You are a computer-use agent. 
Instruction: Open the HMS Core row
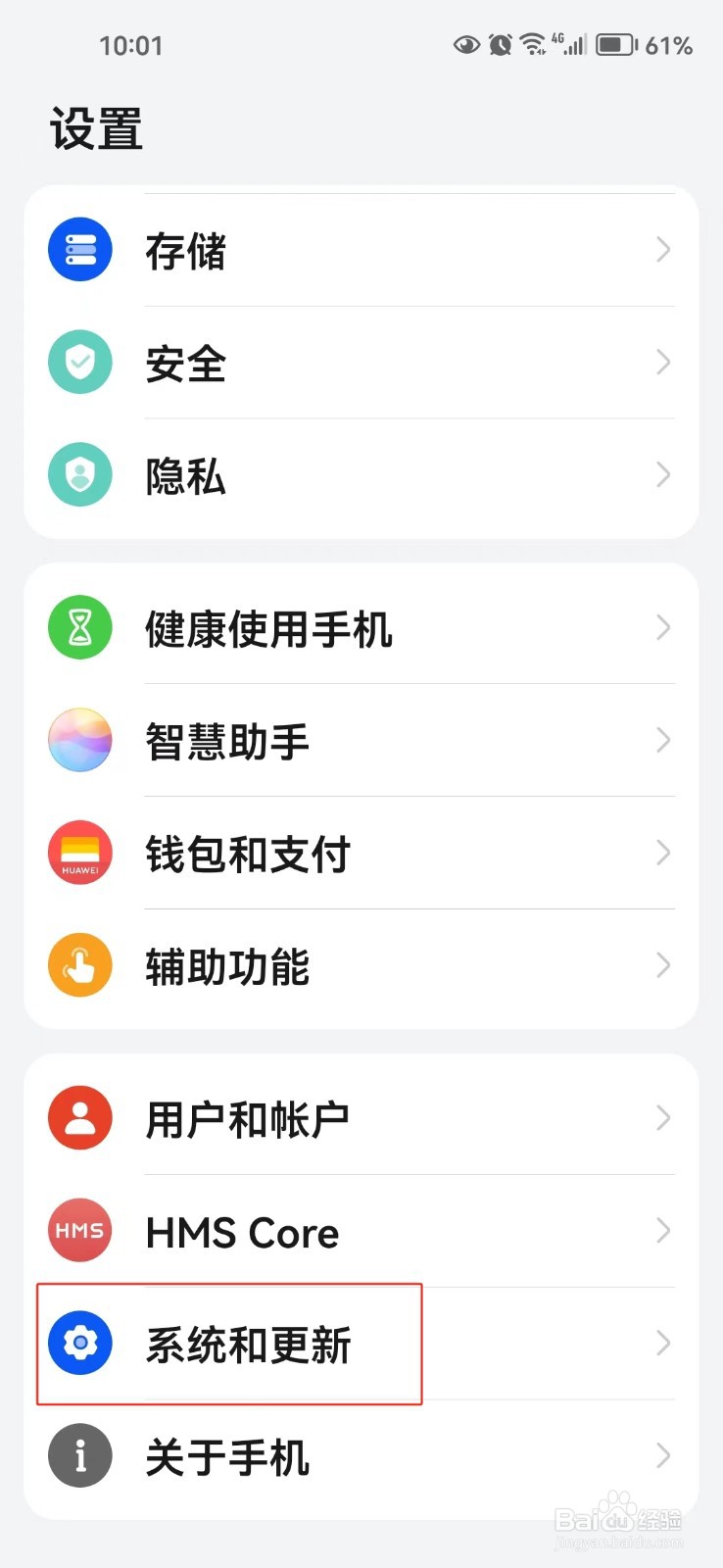tap(361, 1231)
